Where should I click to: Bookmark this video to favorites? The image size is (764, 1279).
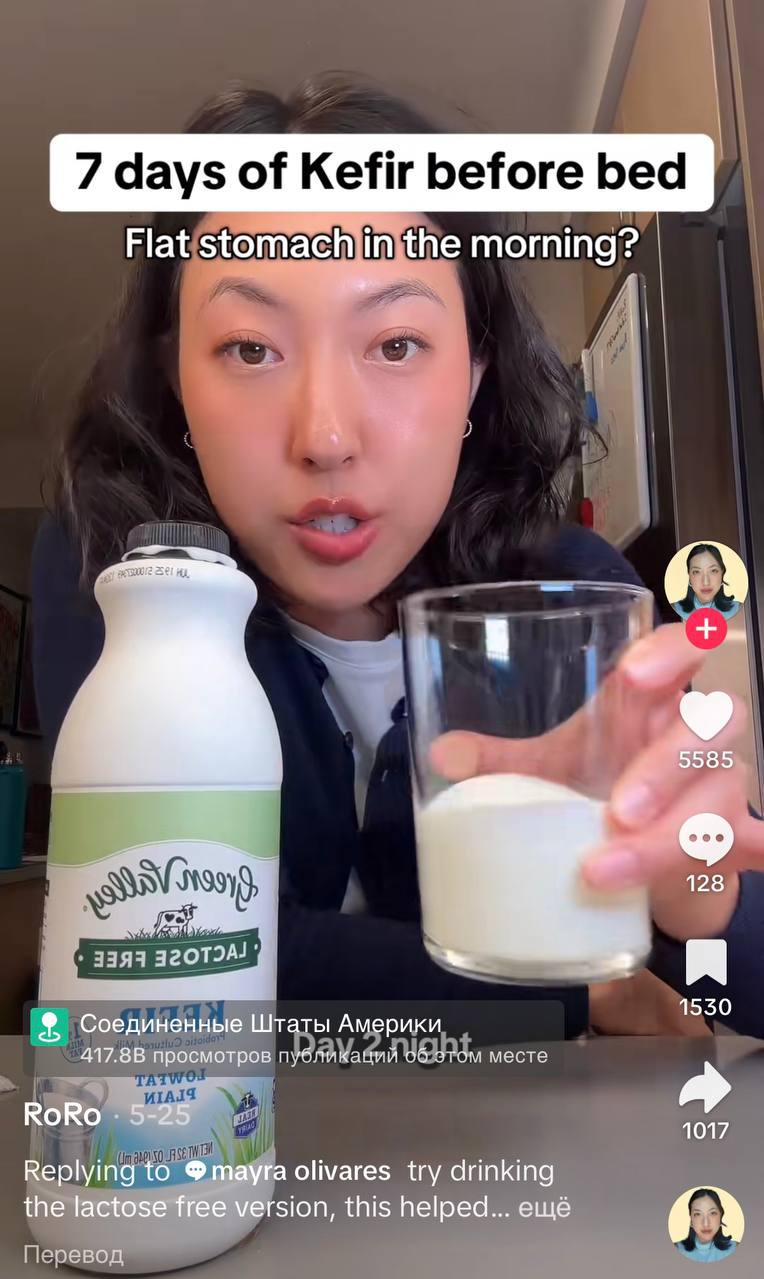706,964
